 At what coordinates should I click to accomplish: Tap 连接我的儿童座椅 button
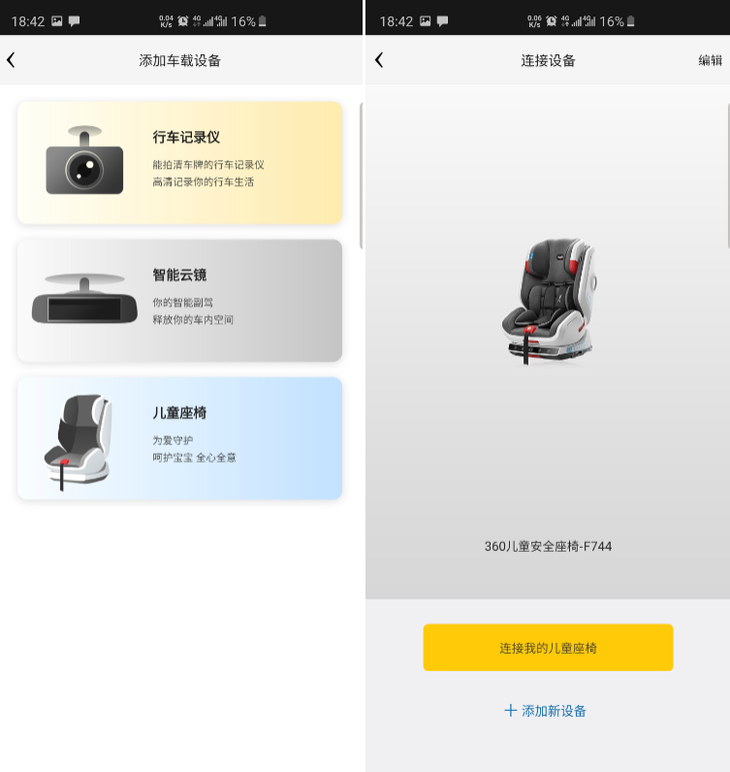tap(548, 648)
